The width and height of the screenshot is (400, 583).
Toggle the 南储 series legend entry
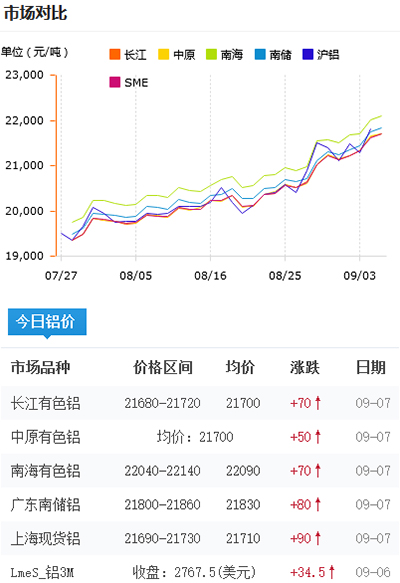coord(273,55)
